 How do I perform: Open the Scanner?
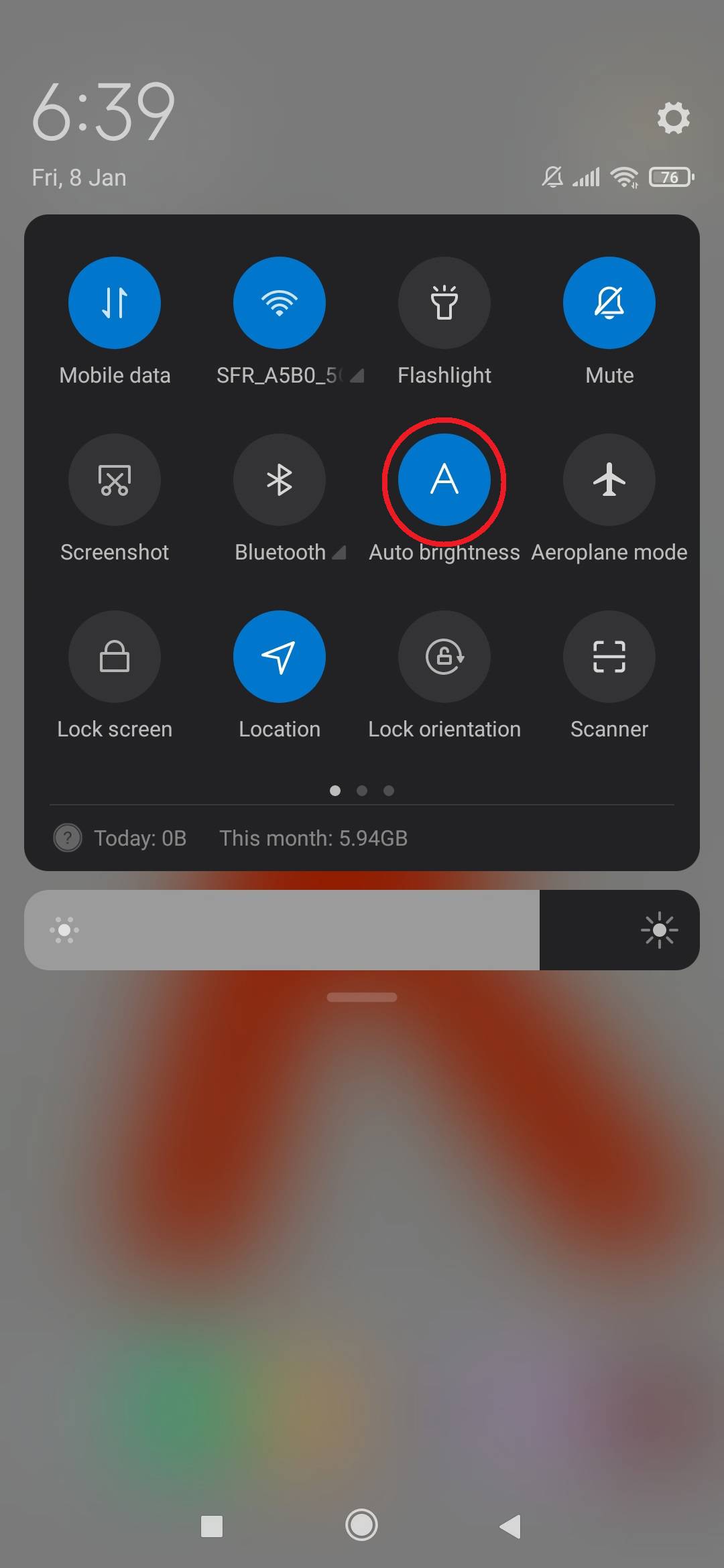click(609, 657)
